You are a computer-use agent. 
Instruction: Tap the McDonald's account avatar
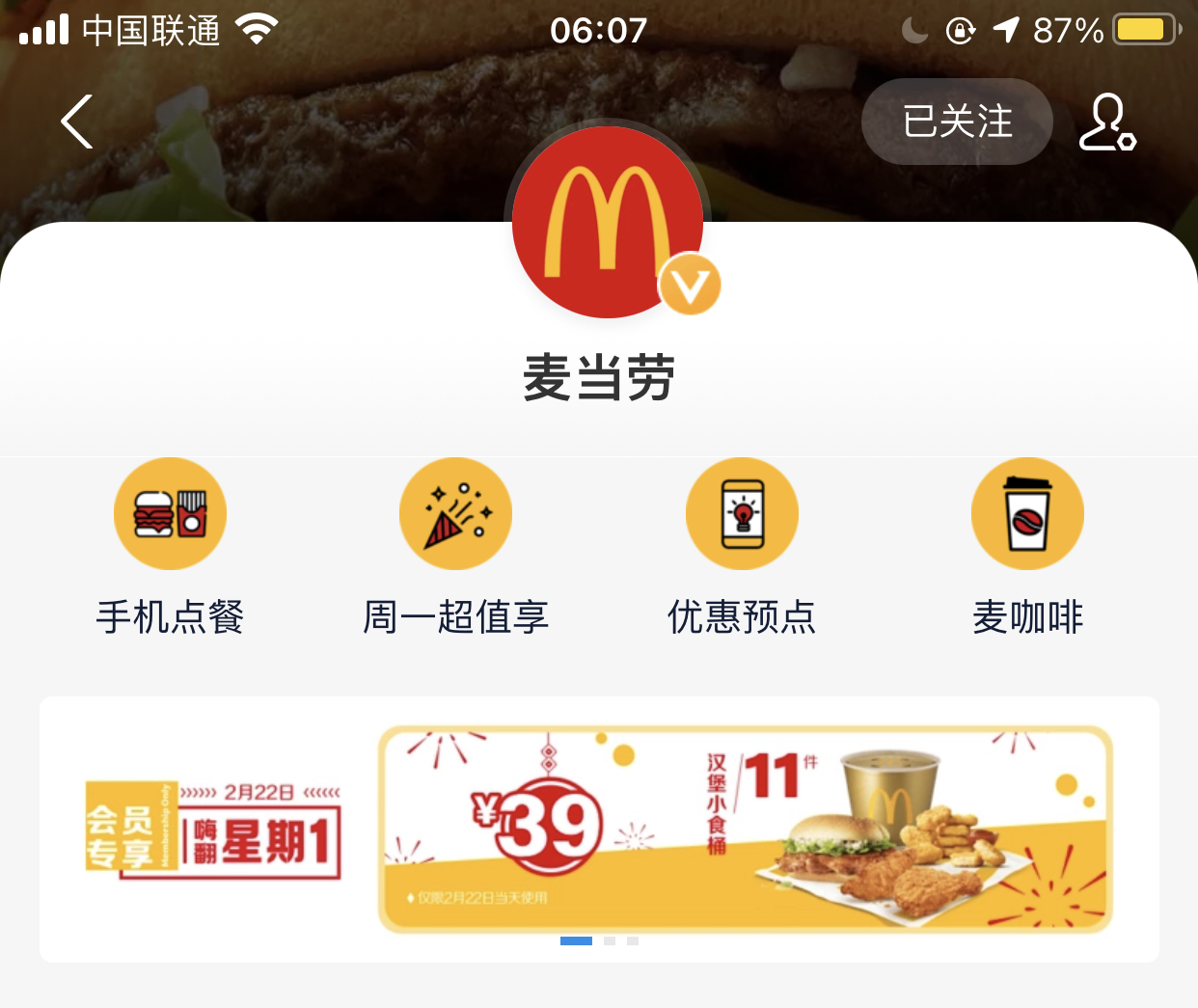point(608,224)
